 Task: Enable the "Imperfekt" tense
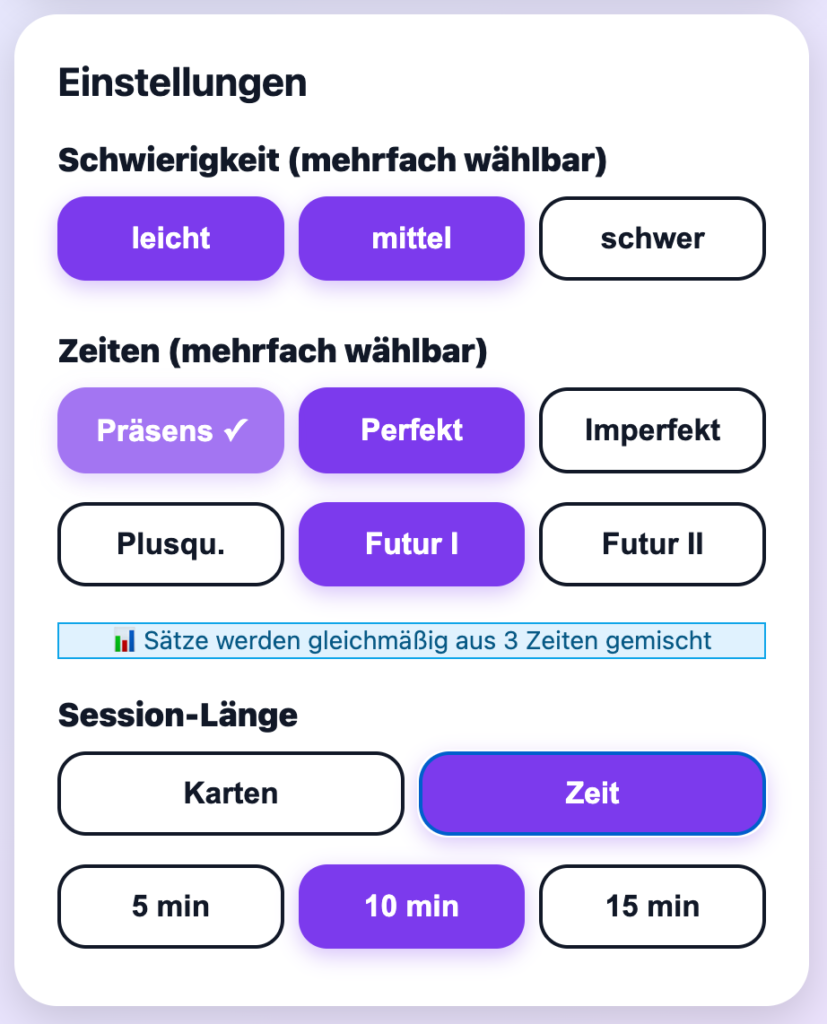[652, 430]
